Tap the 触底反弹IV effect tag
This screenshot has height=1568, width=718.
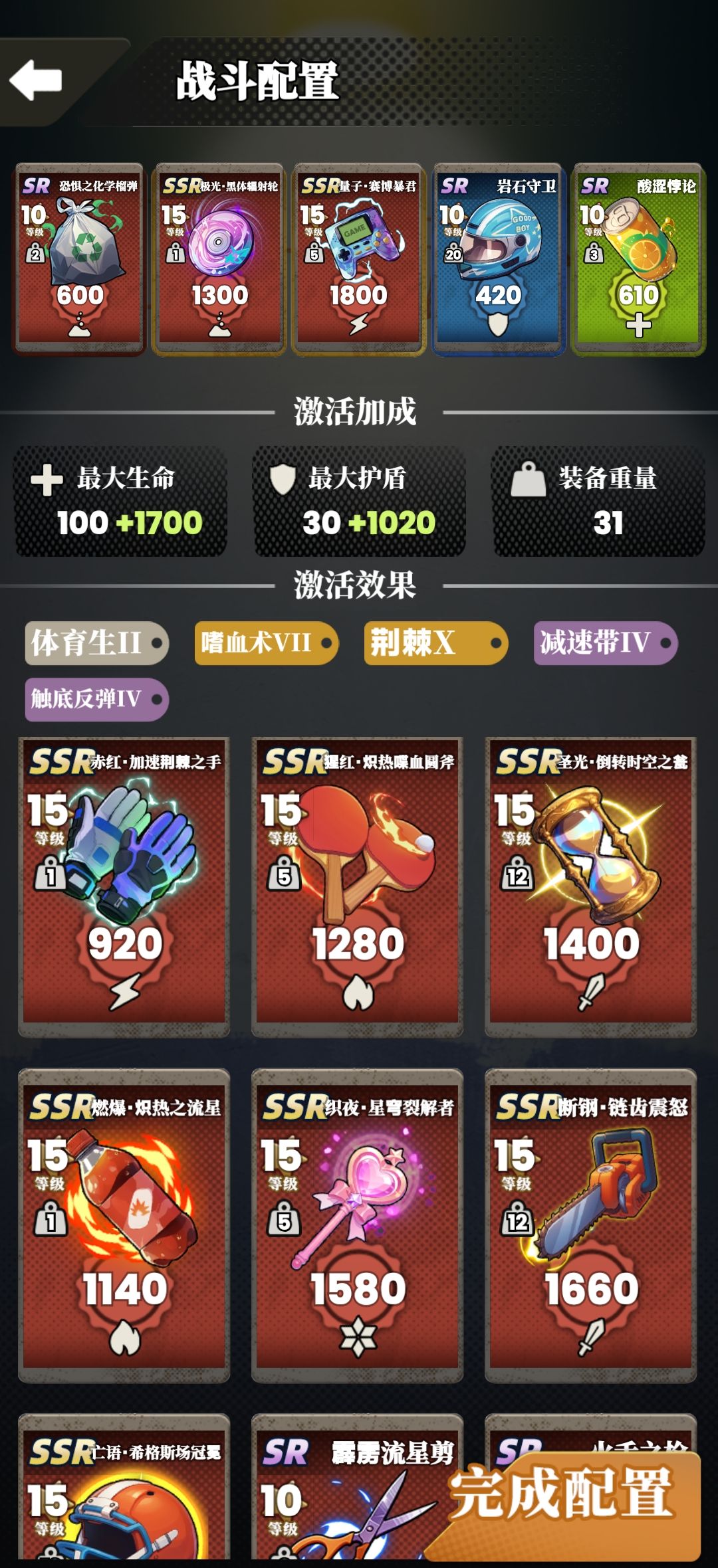tap(96, 699)
